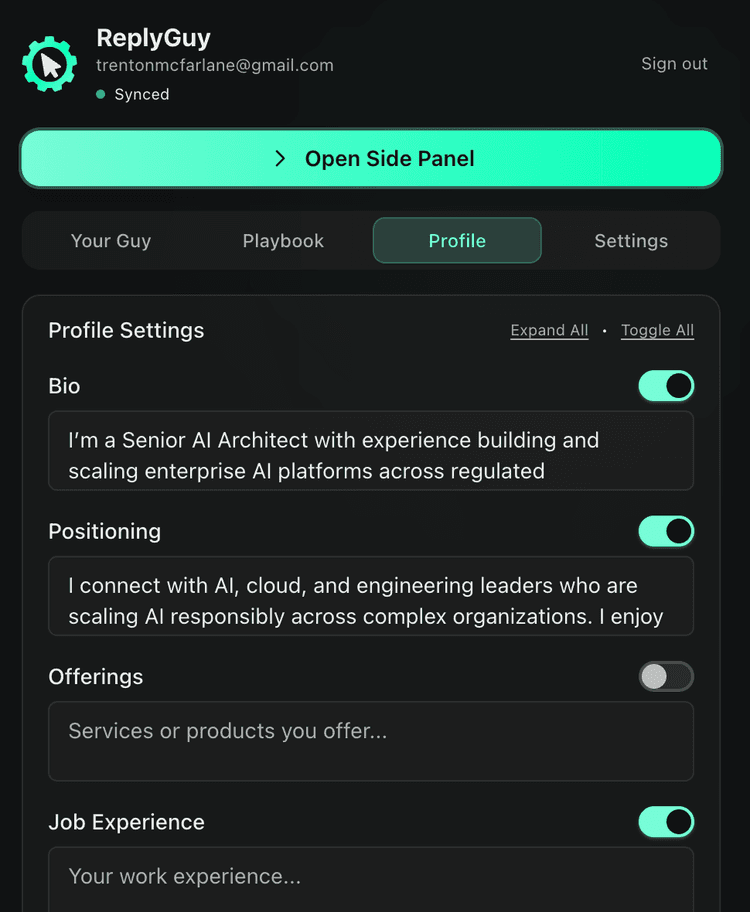Viewport: 750px width, 912px height.
Task: Switch to the Playbook tab
Action: pos(283,240)
